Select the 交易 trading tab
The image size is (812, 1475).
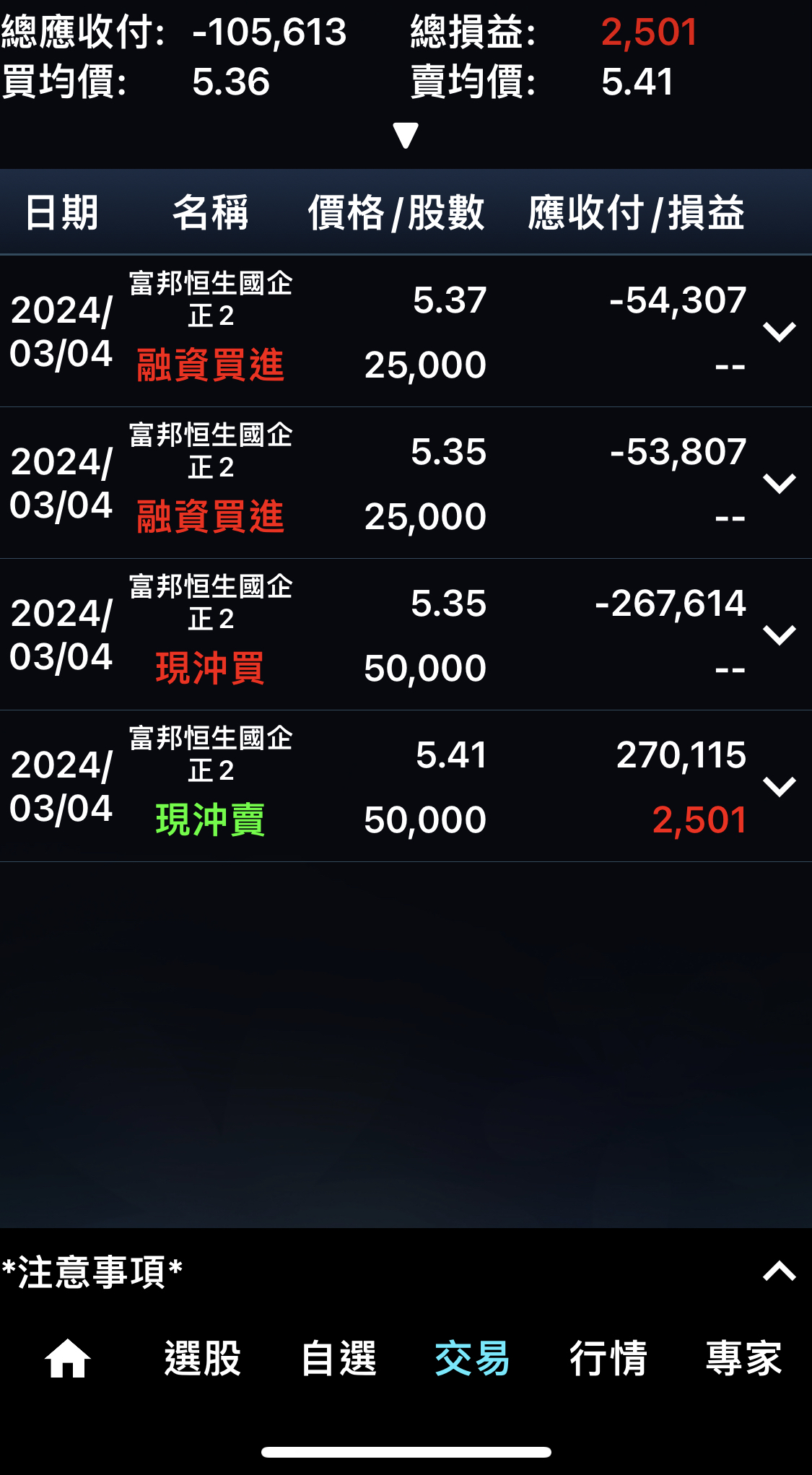click(473, 1358)
